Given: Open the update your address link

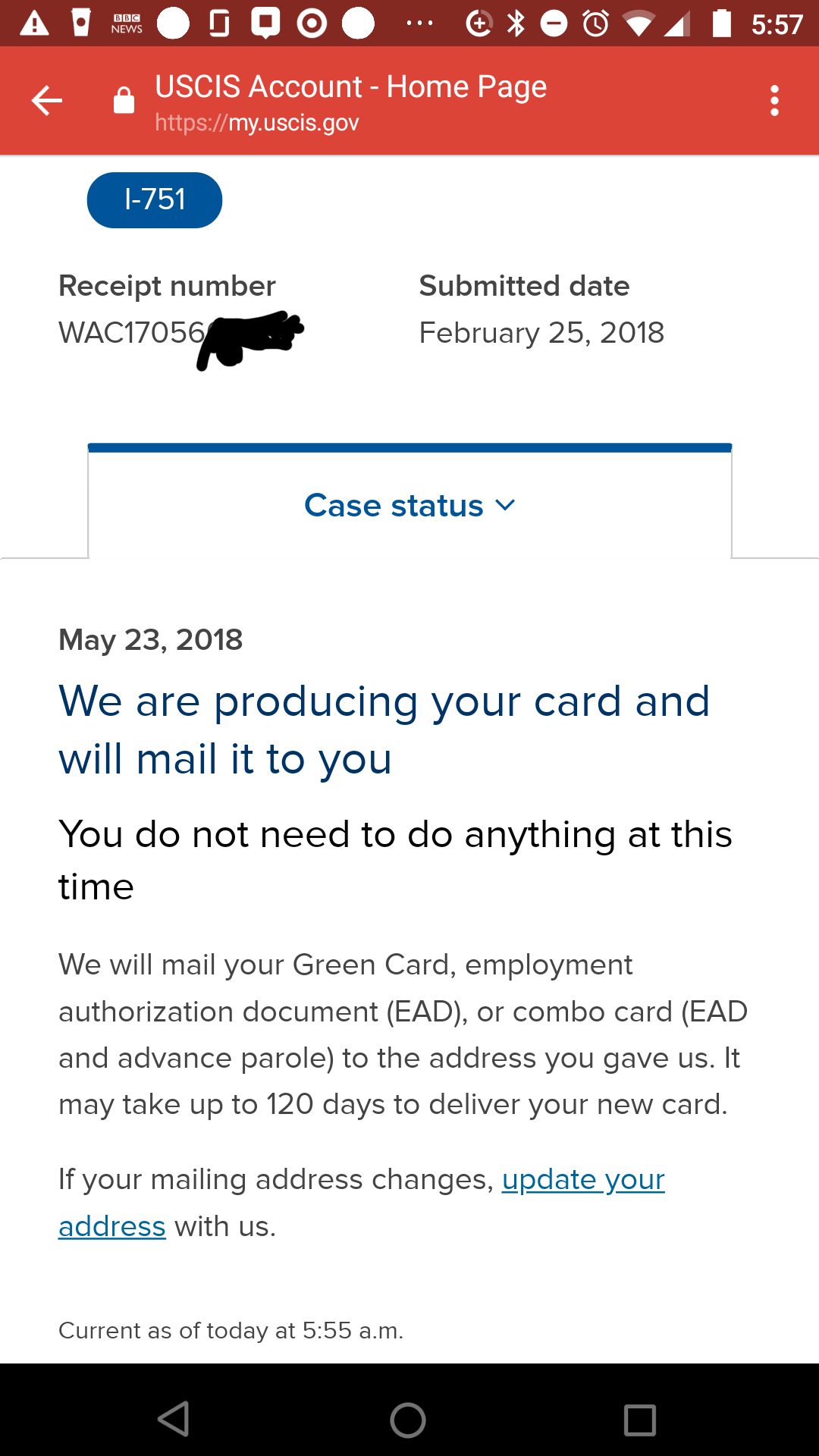Looking at the screenshot, I should click(362, 1203).
